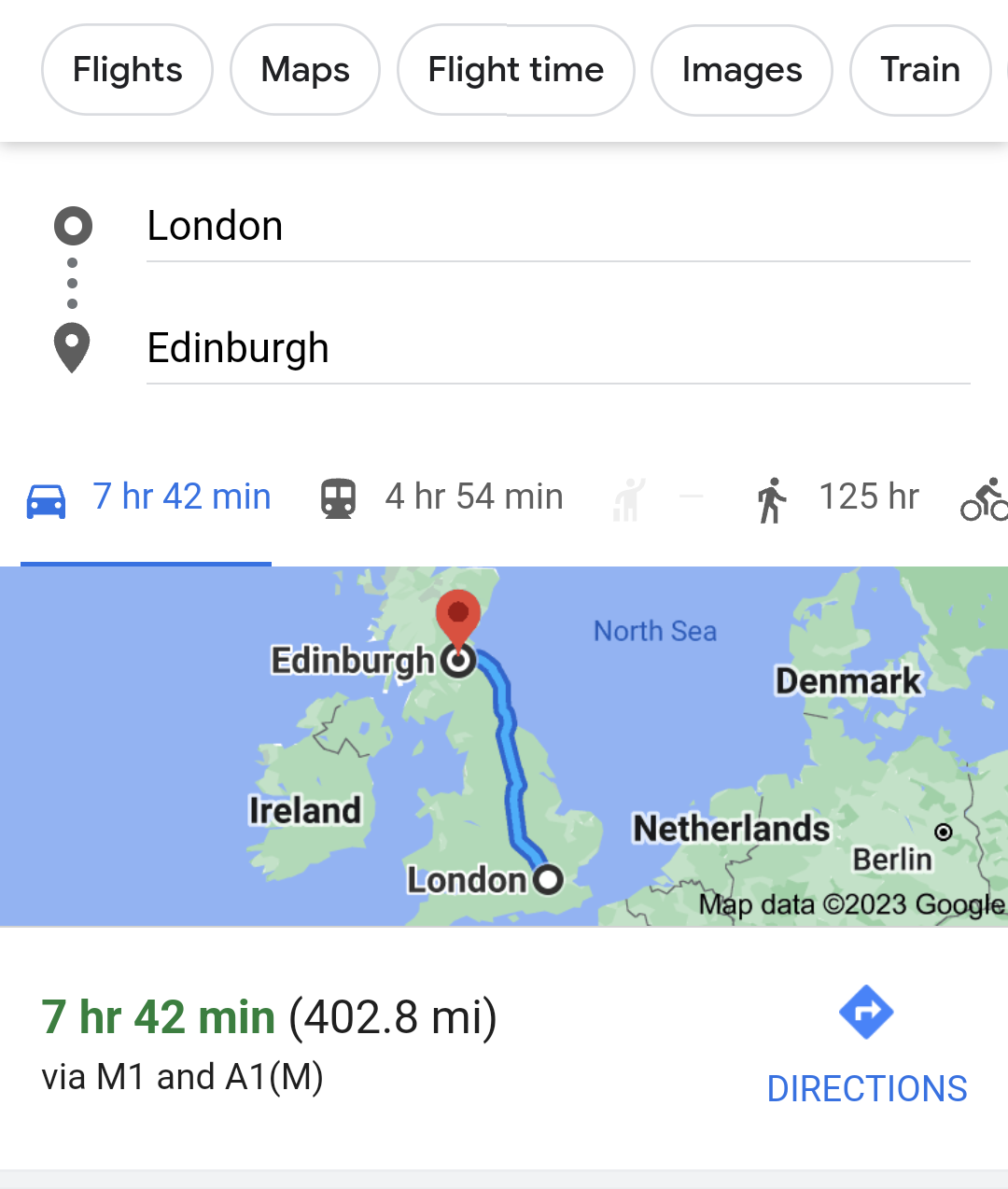Screen dimensions: 1008x1189
Task: Tap the Flight time chip
Action: pyautogui.click(x=515, y=70)
